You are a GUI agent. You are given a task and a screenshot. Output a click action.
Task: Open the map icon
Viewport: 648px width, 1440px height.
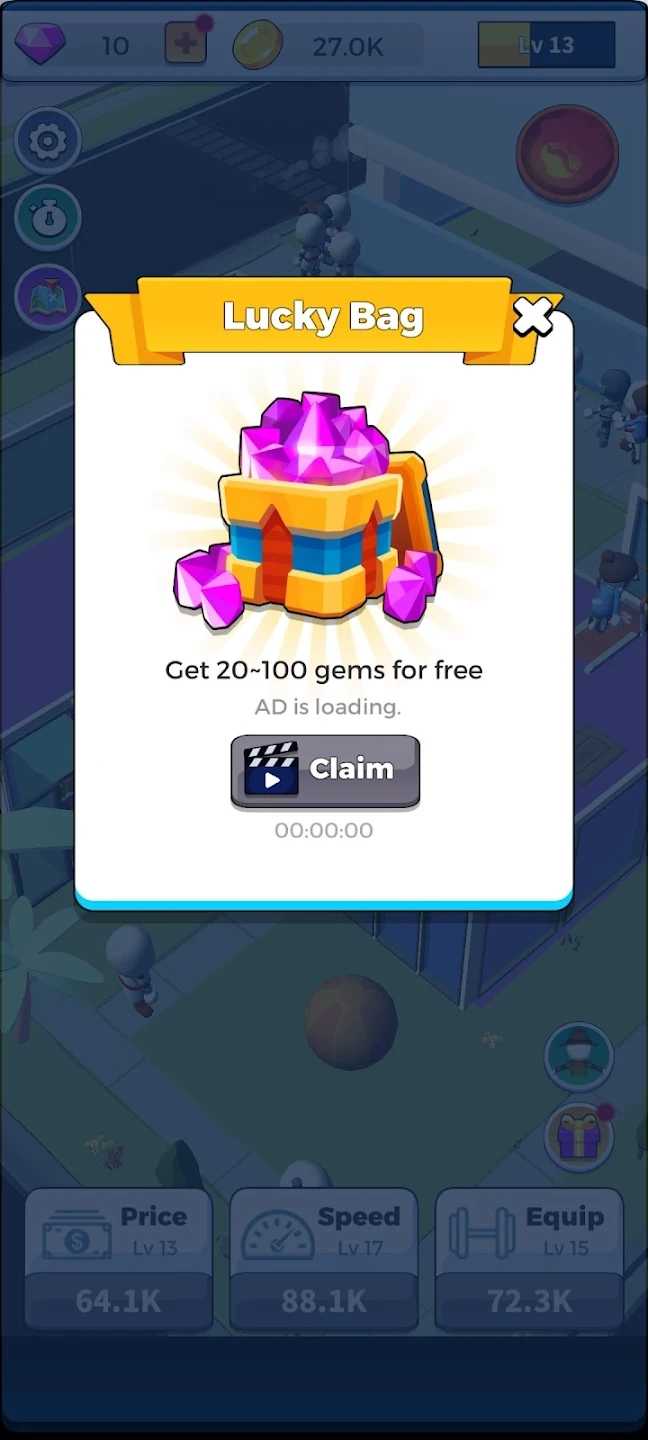click(x=47, y=297)
